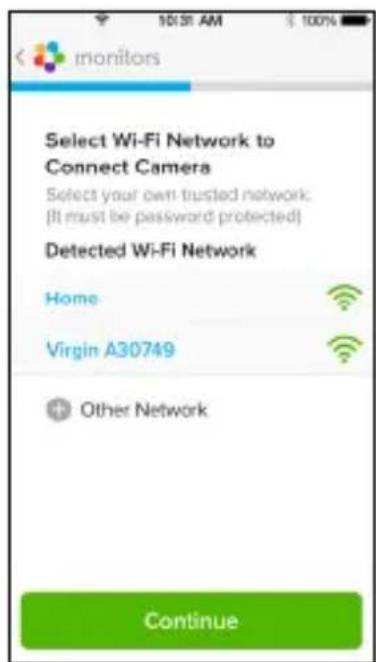Go back with the arrow beside monitors

[20, 57]
